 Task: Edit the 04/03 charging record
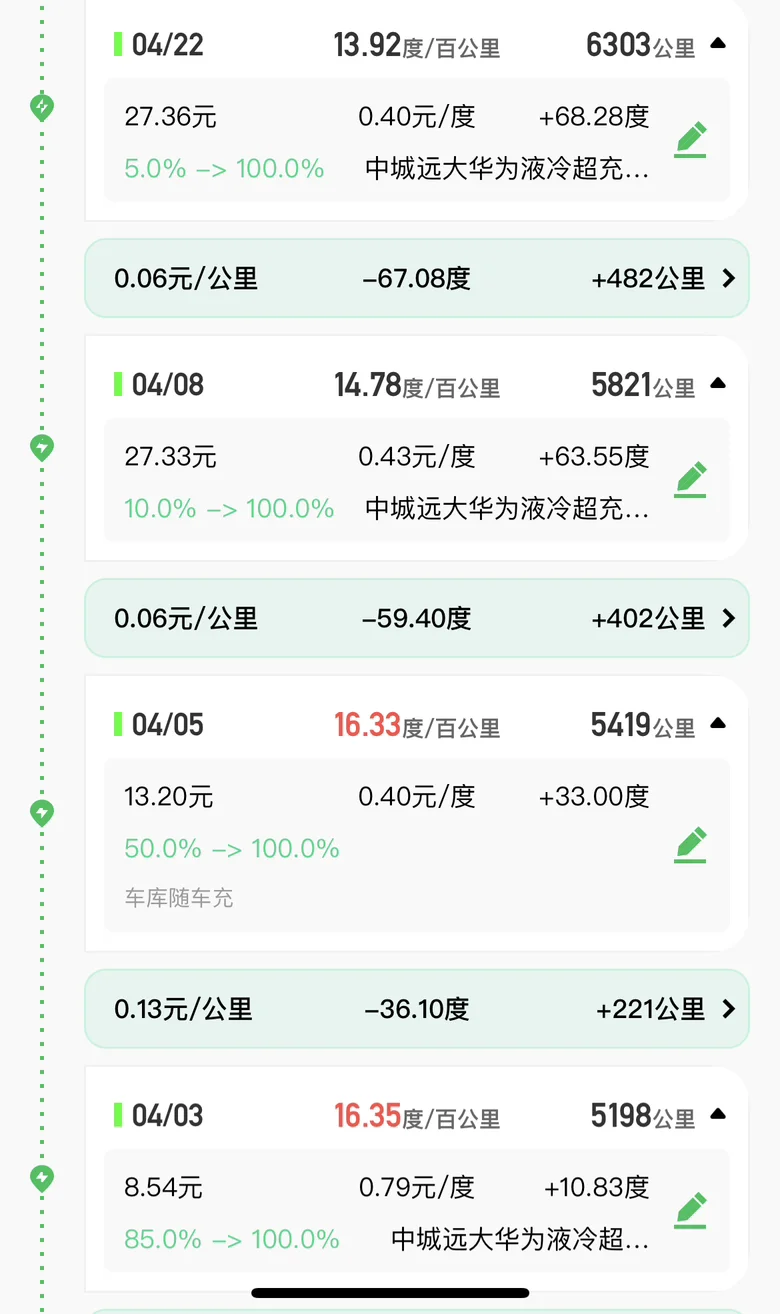pos(691,1210)
